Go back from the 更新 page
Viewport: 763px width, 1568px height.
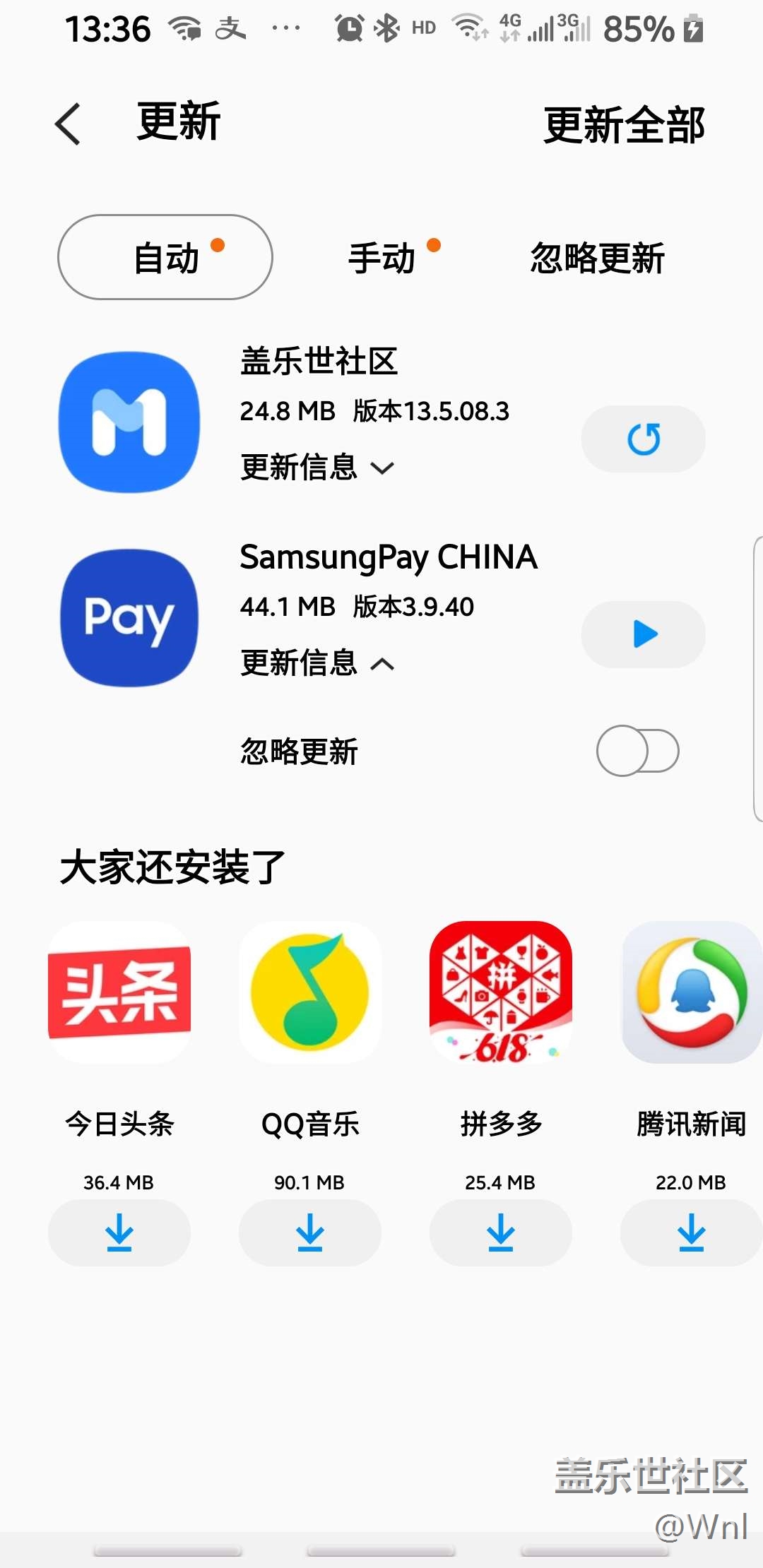[x=68, y=124]
